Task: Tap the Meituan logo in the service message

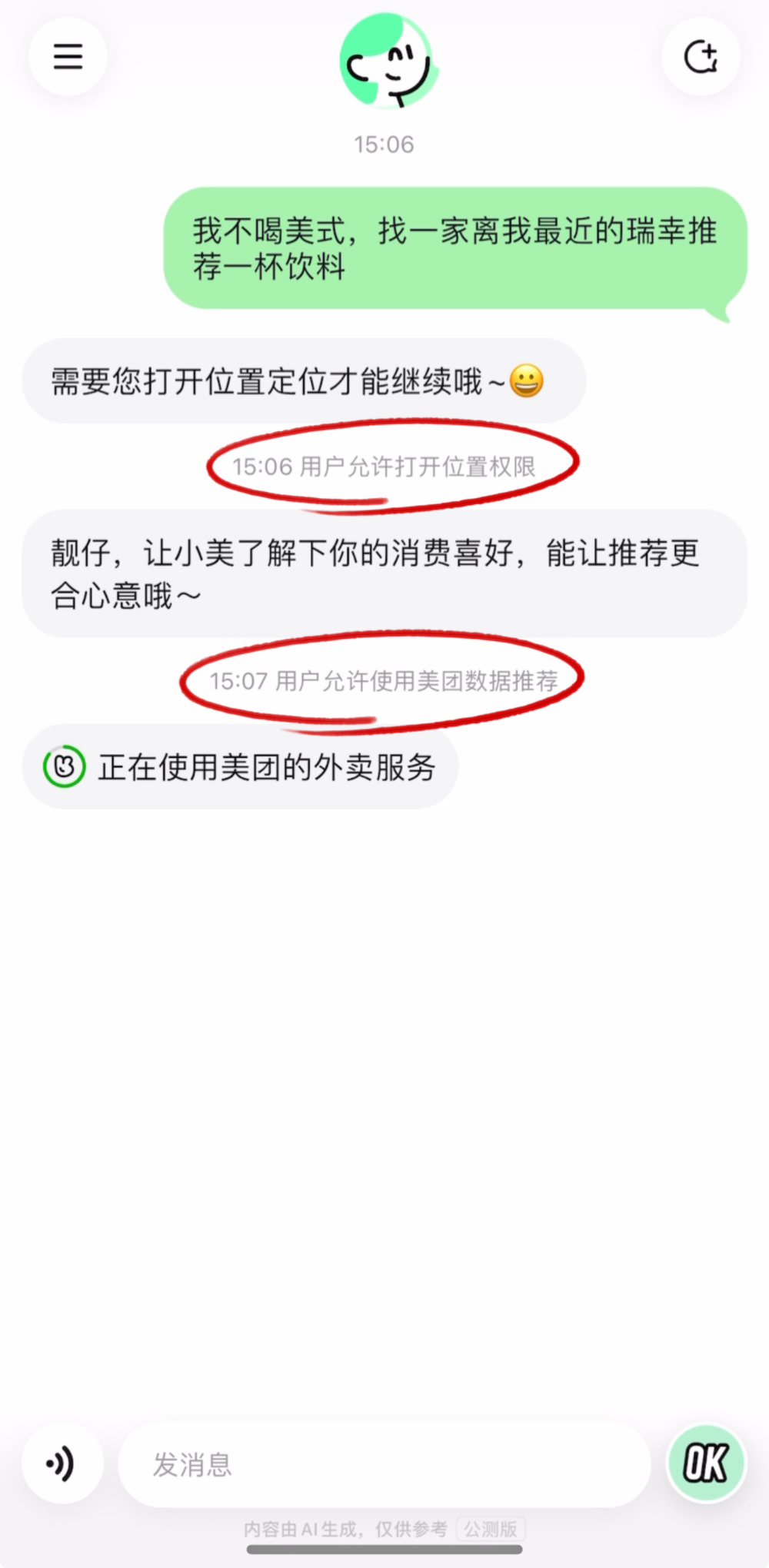Action: [65, 766]
